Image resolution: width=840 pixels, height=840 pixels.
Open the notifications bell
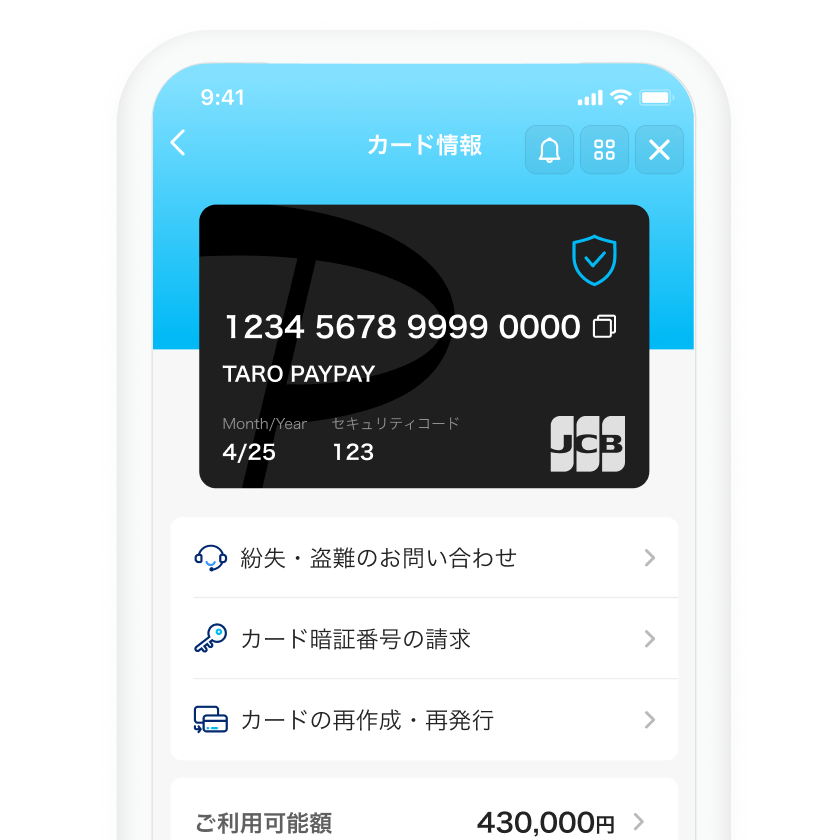click(x=549, y=151)
